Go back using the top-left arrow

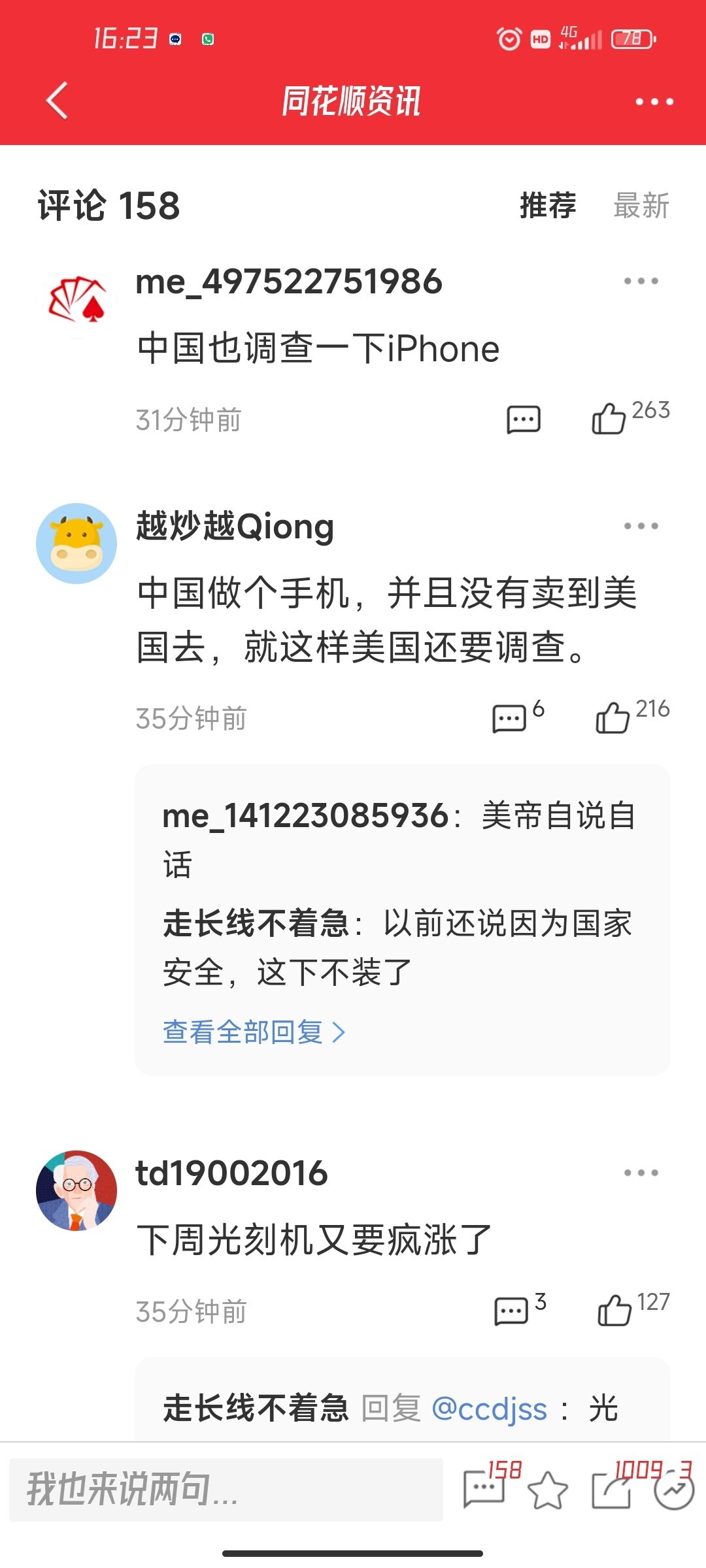(x=58, y=101)
